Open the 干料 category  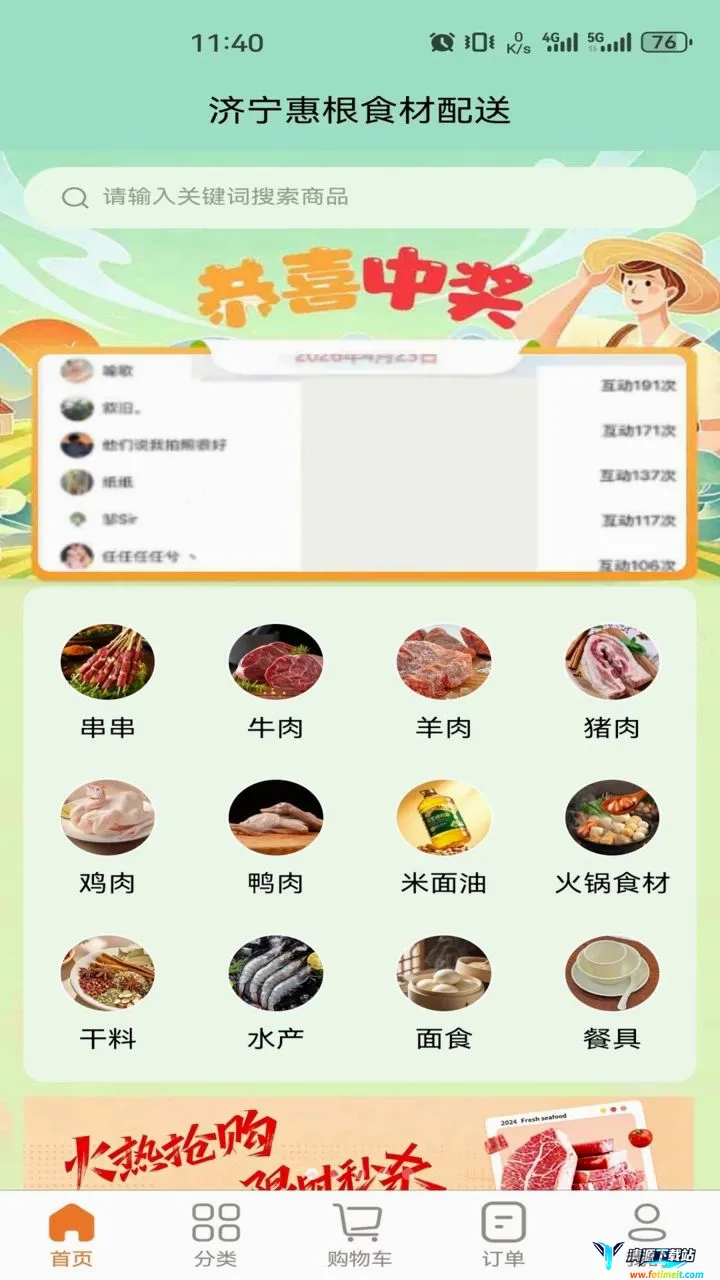click(108, 994)
